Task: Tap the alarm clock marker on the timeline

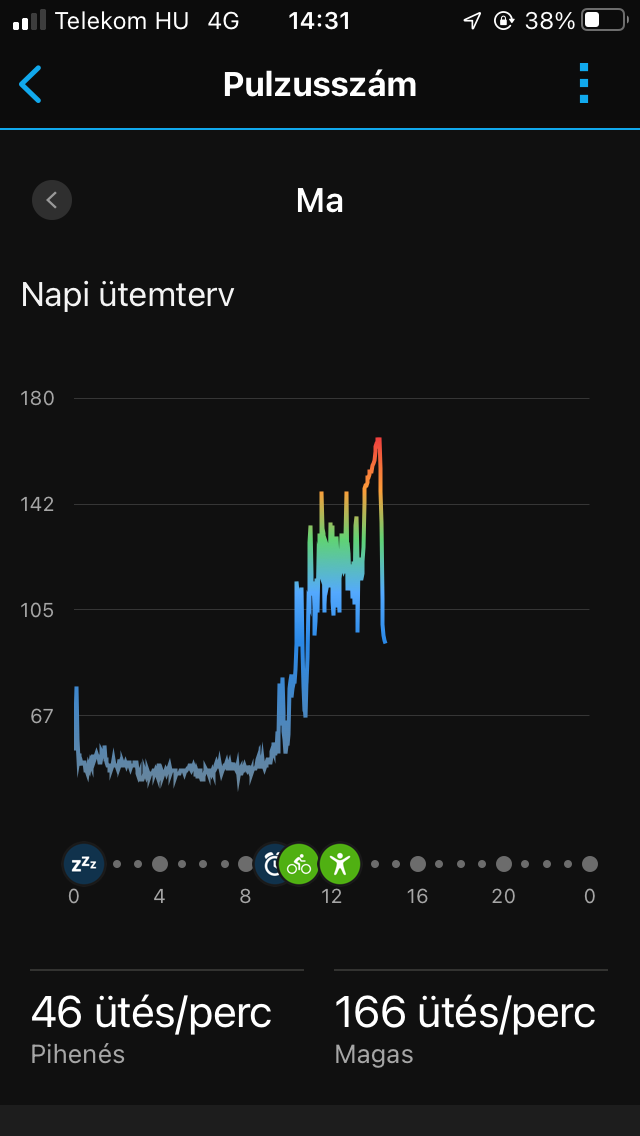Action: click(270, 863)
